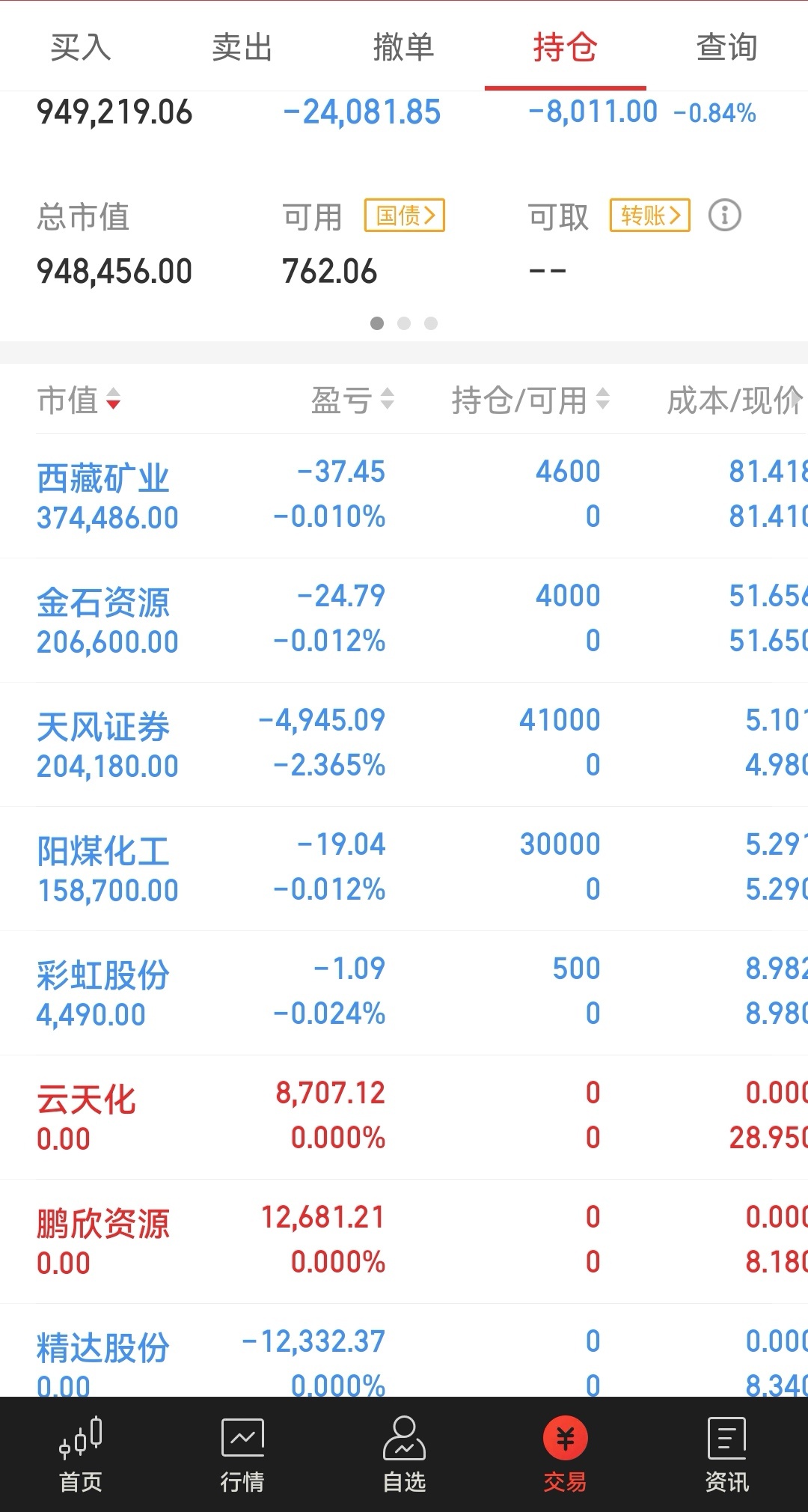
Task: Tap the 国债 button next to 可用
Action: [x=405, y=216]
